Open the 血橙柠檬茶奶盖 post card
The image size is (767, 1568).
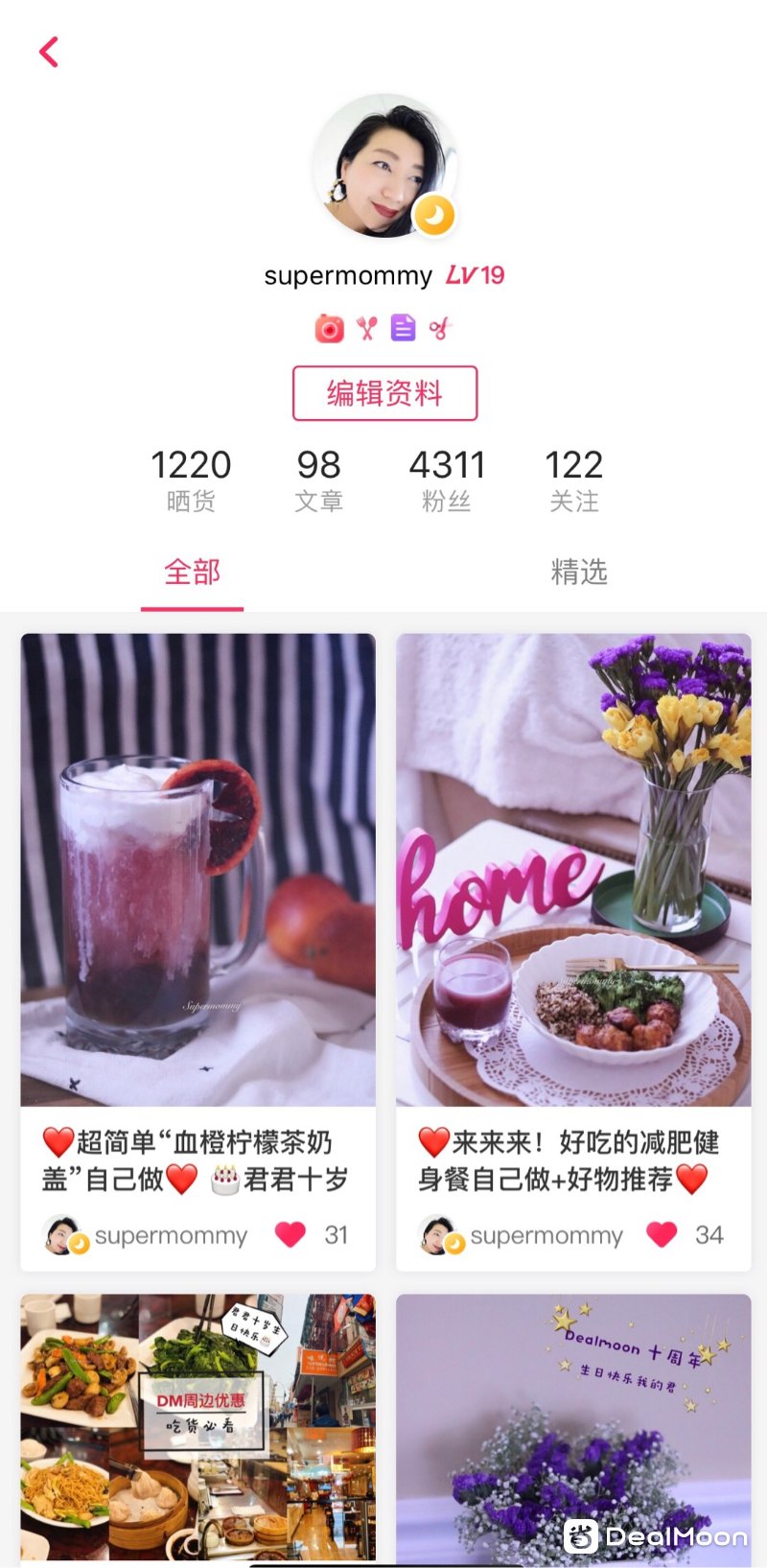coord(198,951)
